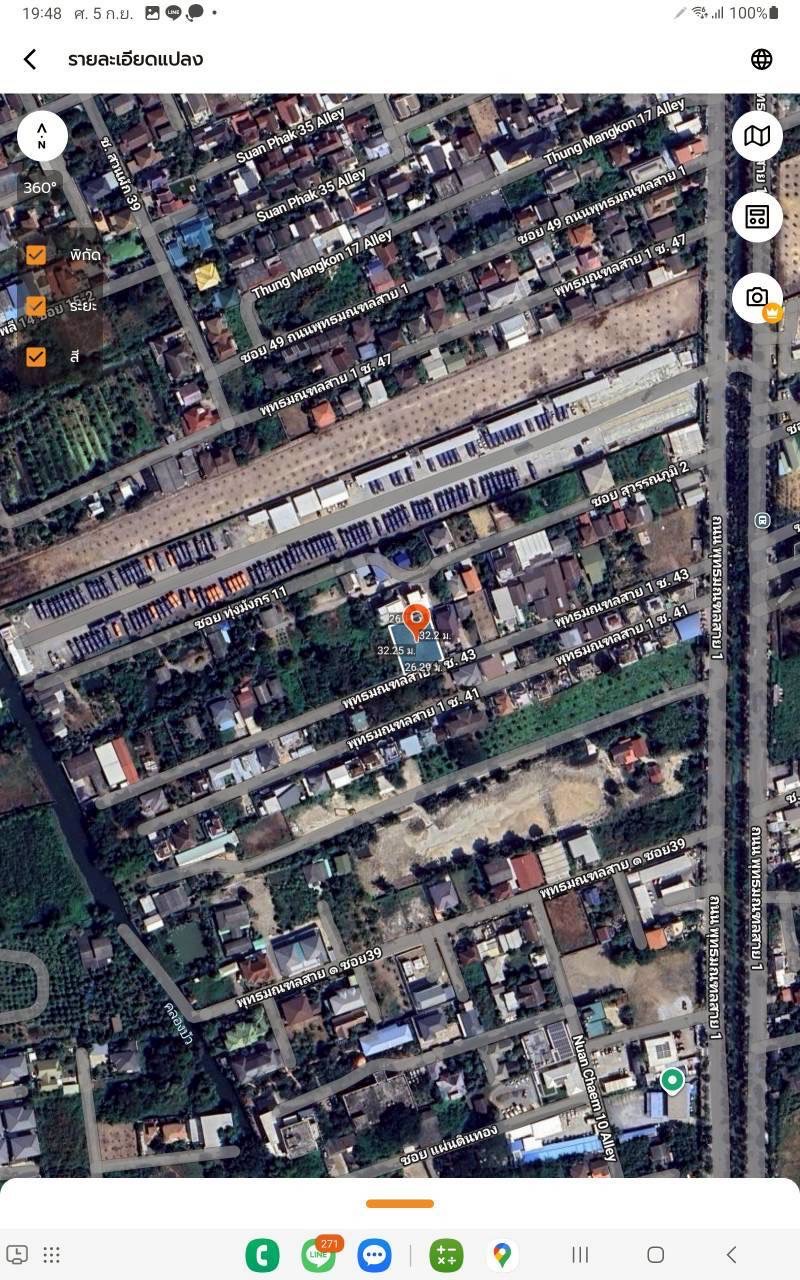The height and width of the screenshot is (1280, 800).
Task: Open the globe language icon
Action: pyautogui.click(x=762, y=59)
